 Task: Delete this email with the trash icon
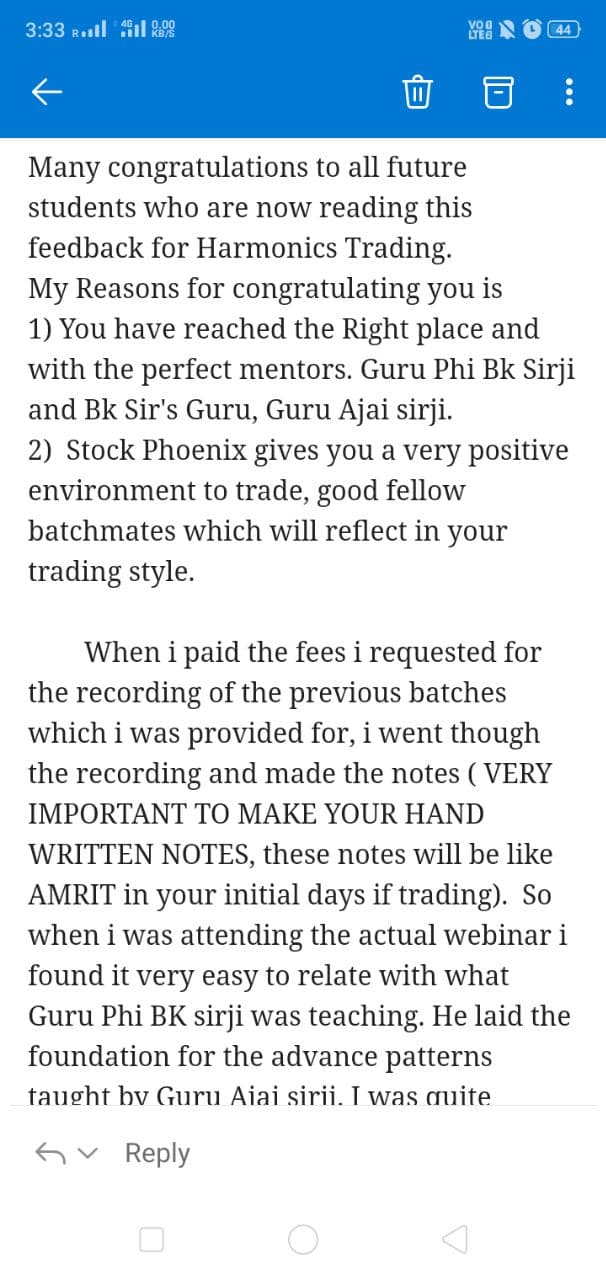pos(417,94)
